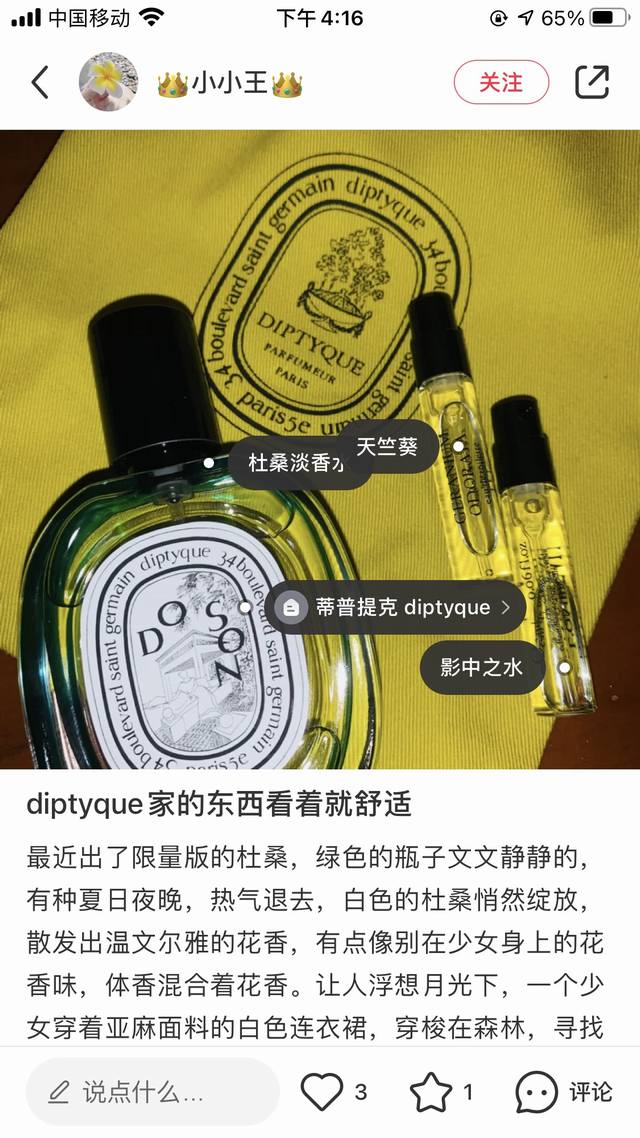Go back using the back arrow
This screenshot has height=1138, width=640.
[40, 82]
